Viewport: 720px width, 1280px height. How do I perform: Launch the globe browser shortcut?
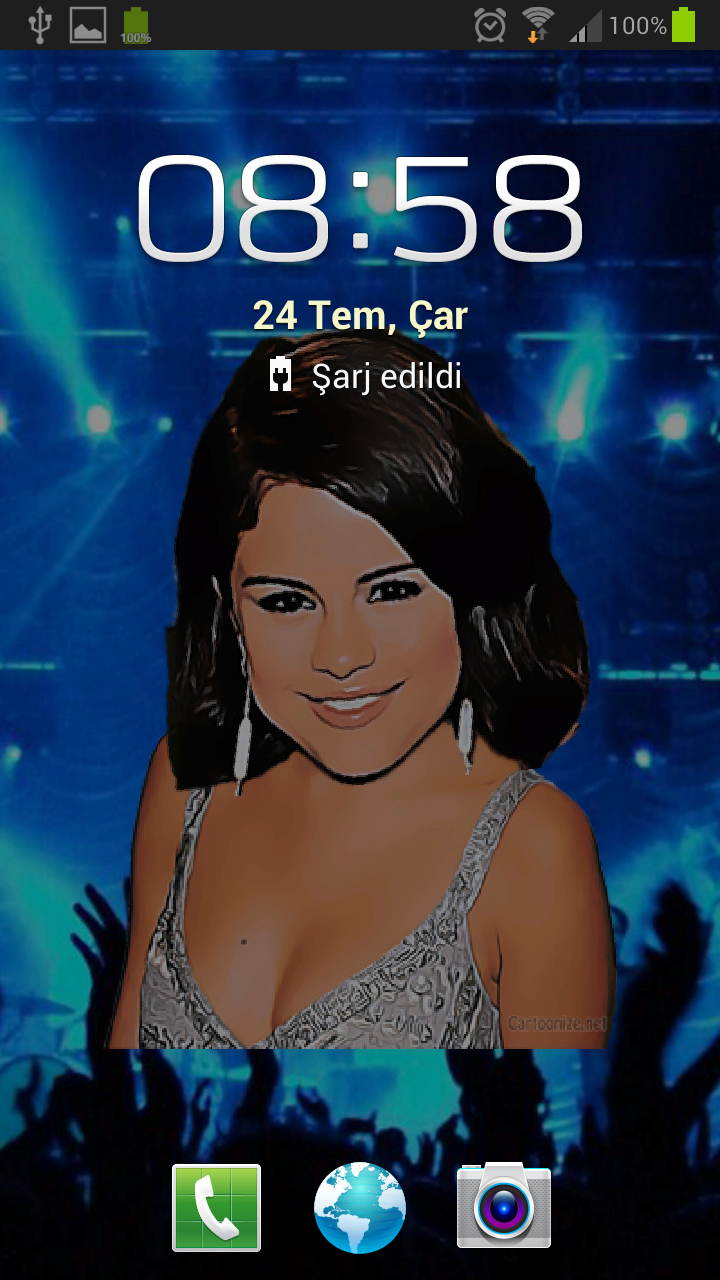click(x=360, y=1207)
